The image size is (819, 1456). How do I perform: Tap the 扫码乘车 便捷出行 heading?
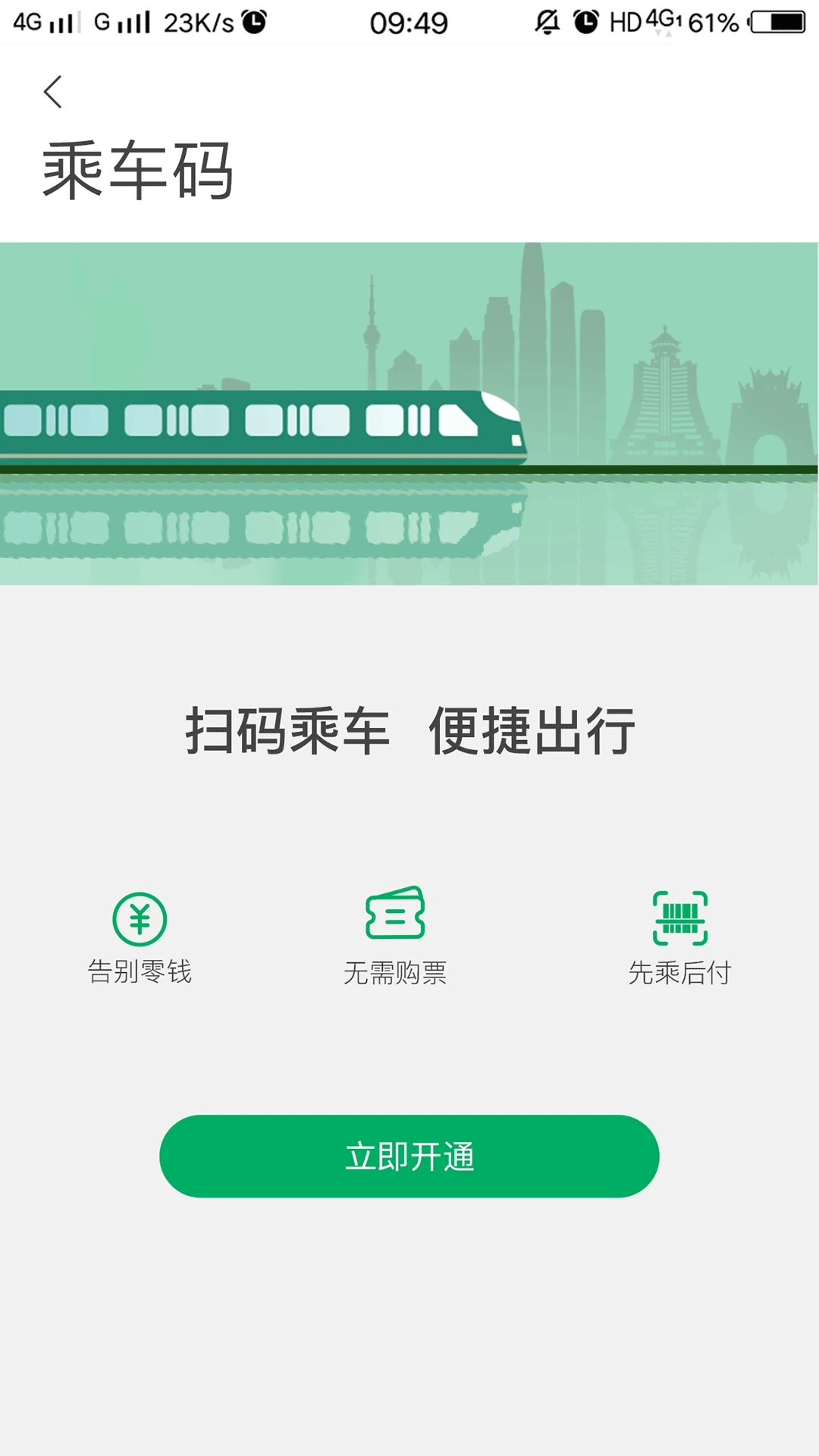tap(409, 728)
